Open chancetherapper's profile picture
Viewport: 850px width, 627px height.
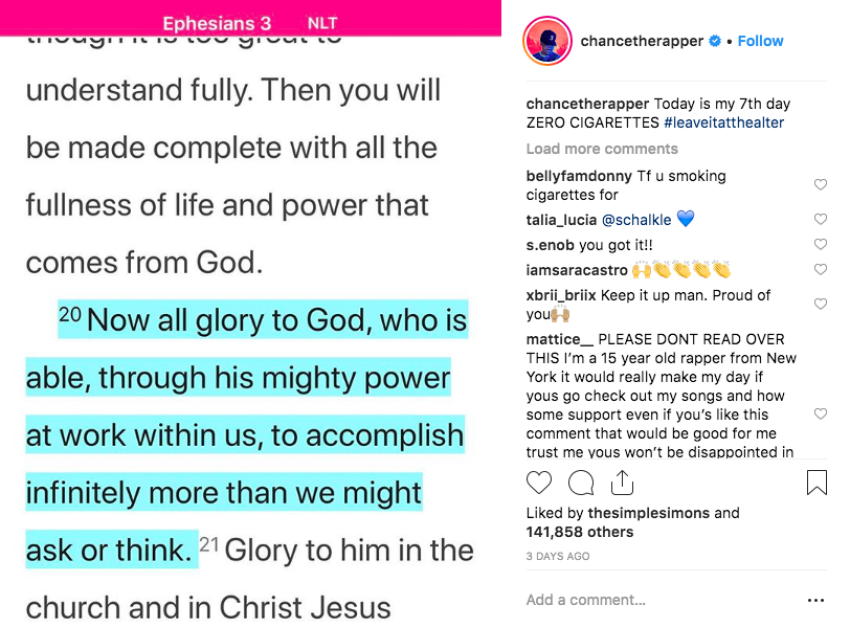point(547,41)
